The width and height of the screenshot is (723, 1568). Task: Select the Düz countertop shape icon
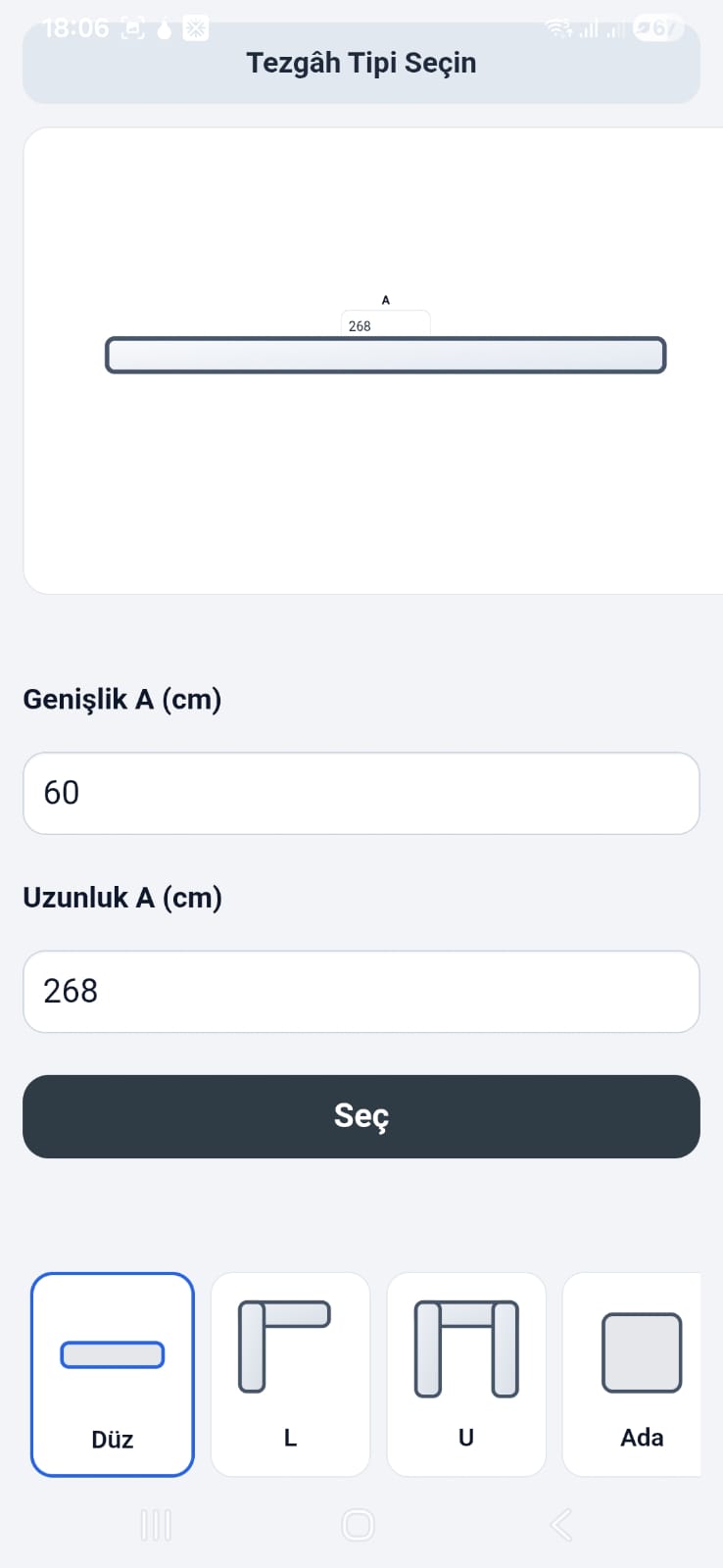[x=112, y=1354]
